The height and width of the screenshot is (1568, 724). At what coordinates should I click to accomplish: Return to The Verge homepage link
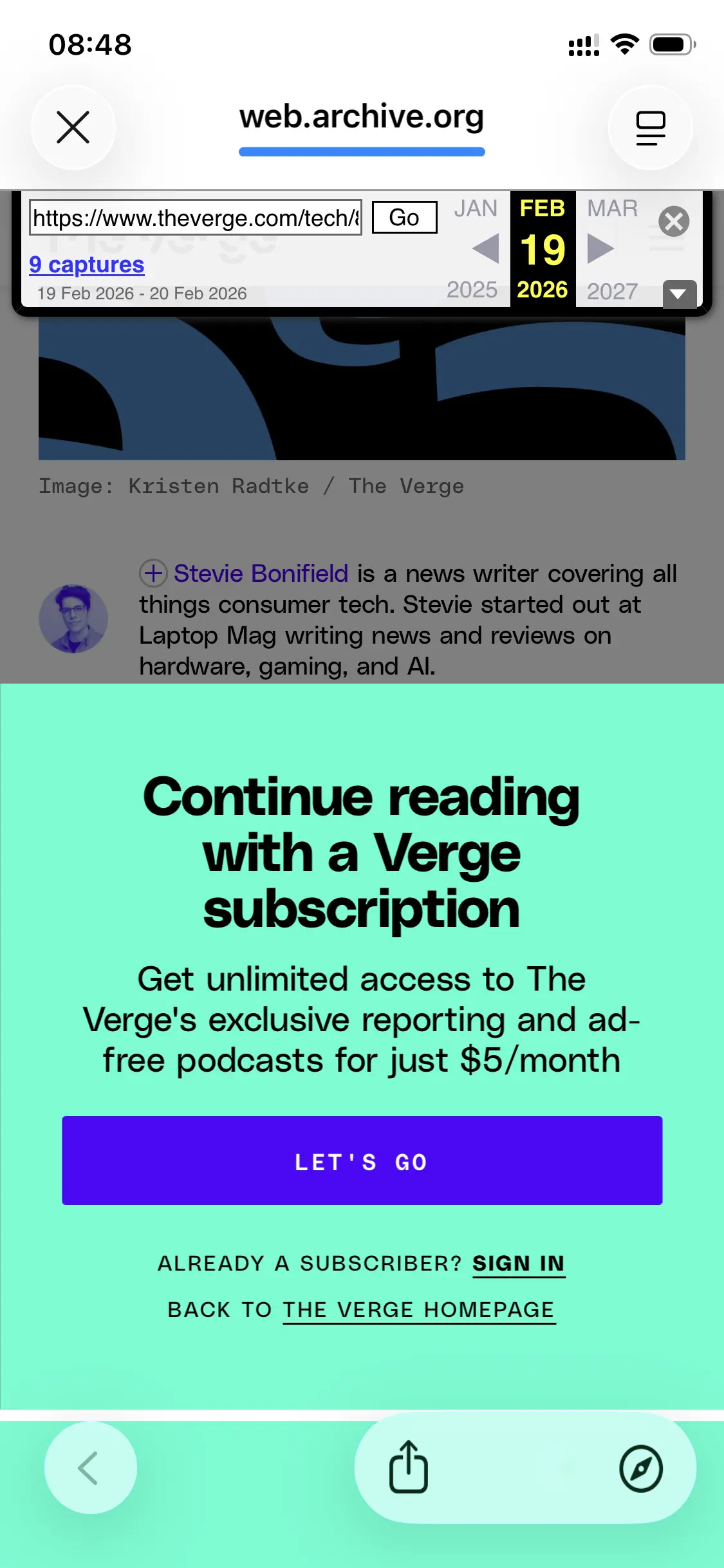click(418, 1310)
